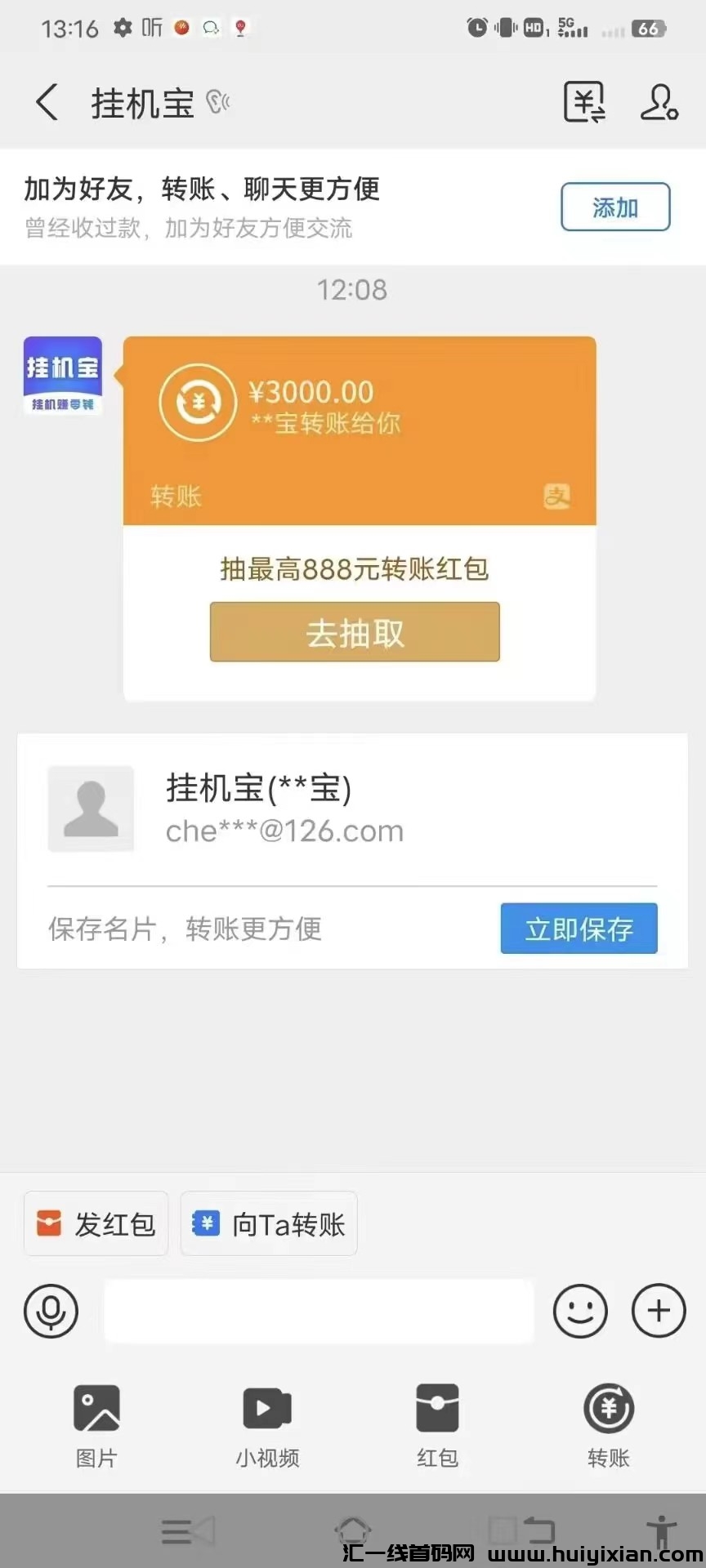Click 添加 to add as friend
Image resolution: width=706 pixels, height=1568 pixels.
614,207
